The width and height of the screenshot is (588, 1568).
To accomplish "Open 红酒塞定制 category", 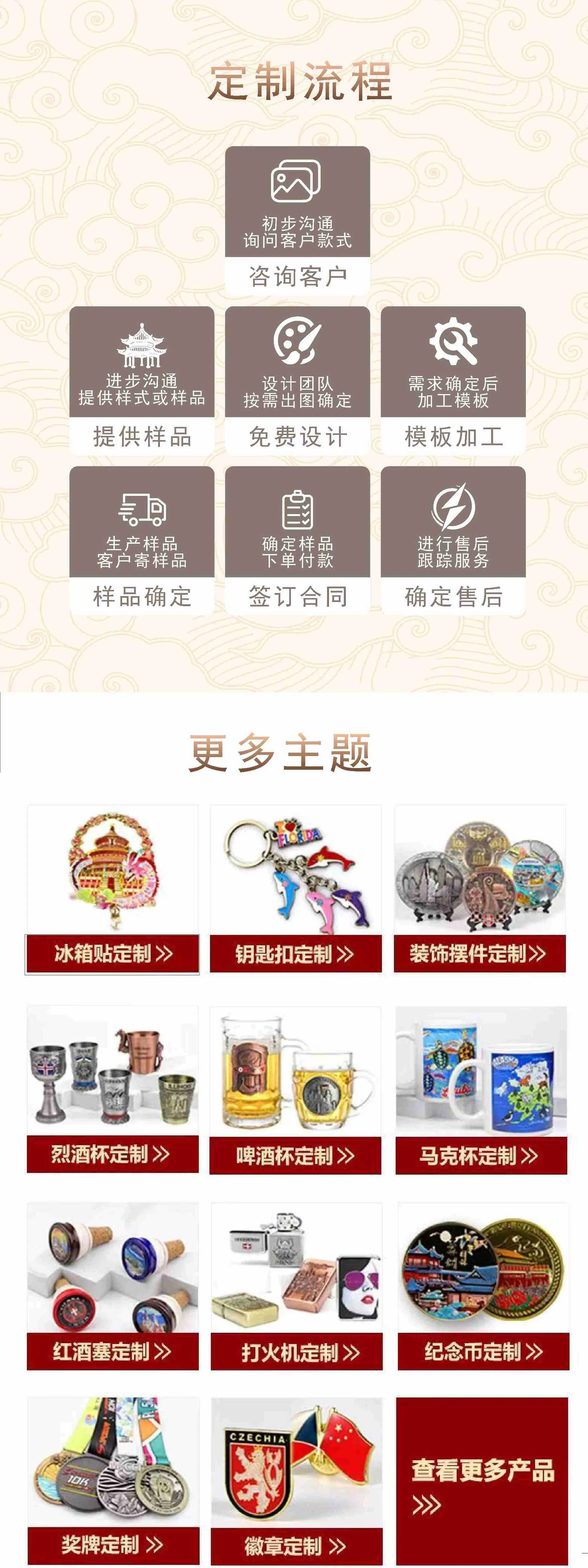I will click(113, 1351).
